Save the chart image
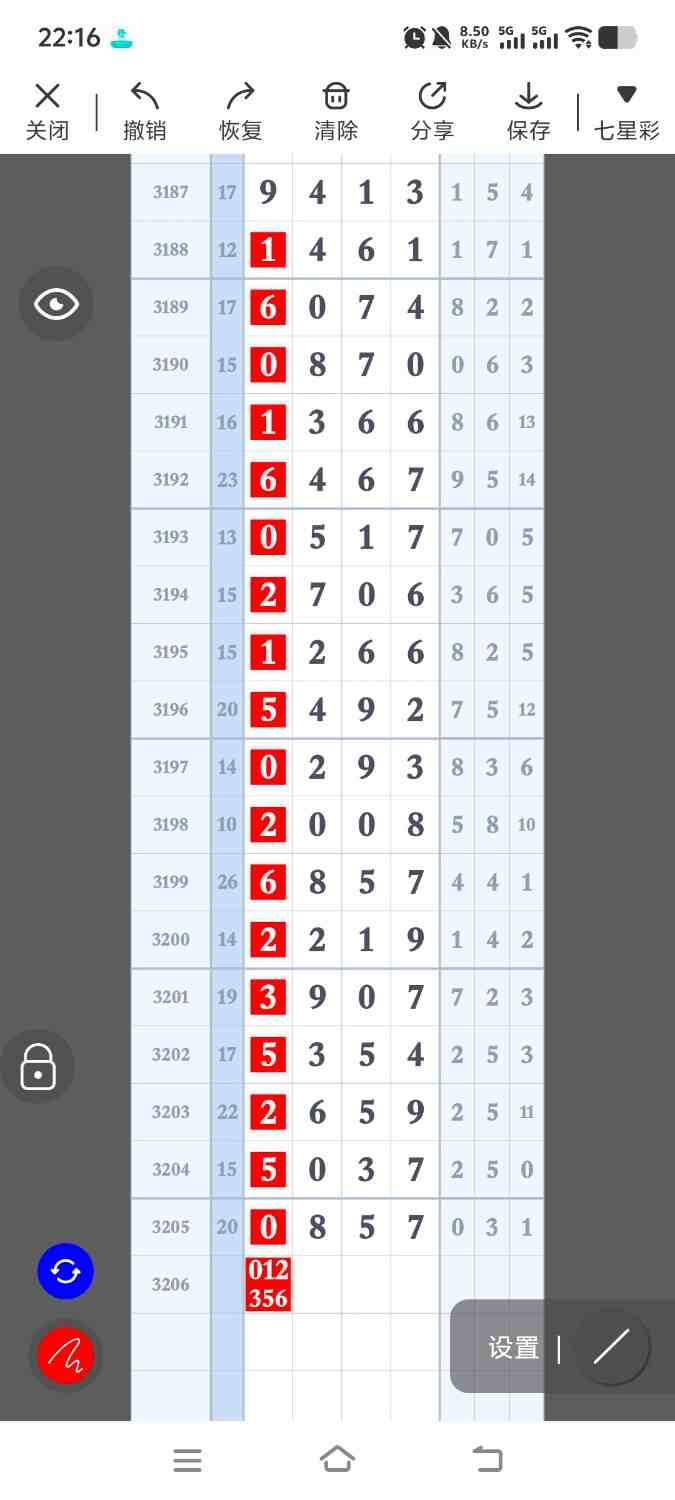The height and width of the screenshot is (1500, 675). (528, 111)
